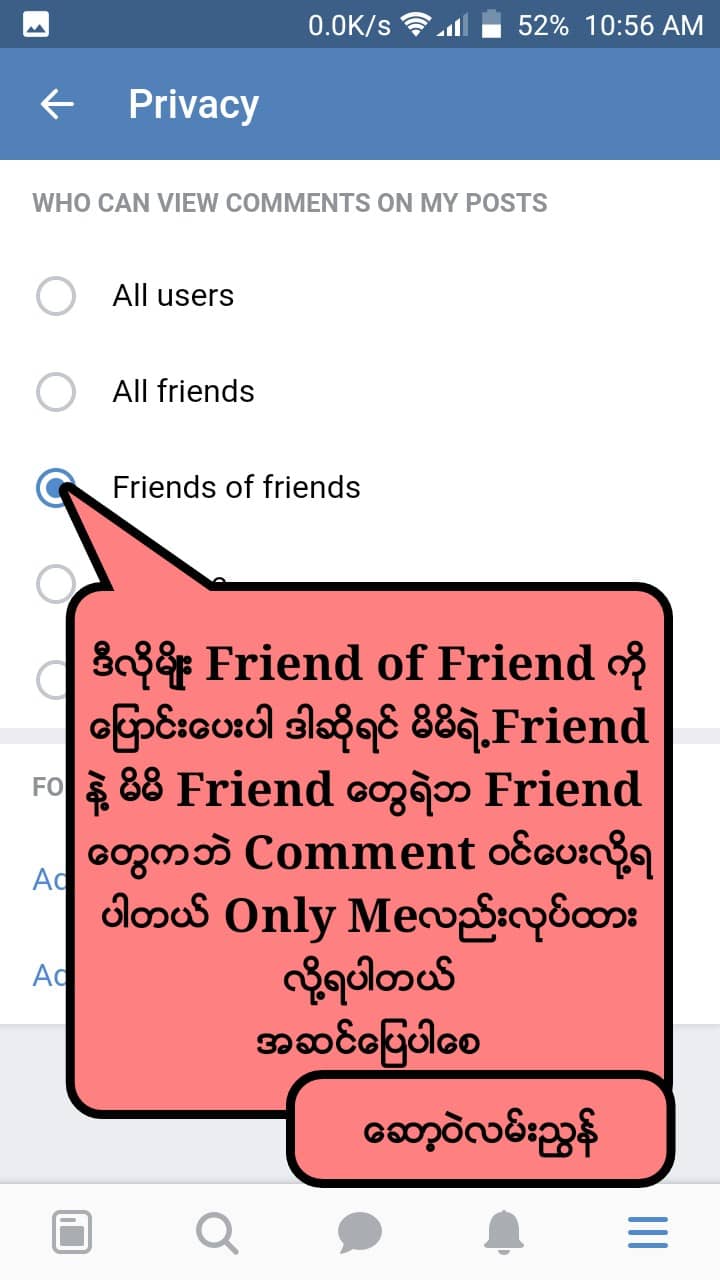Select Friends of friends option
Image resolution: width=720 pixels, height=1280 pixels.
click(56, 488)
